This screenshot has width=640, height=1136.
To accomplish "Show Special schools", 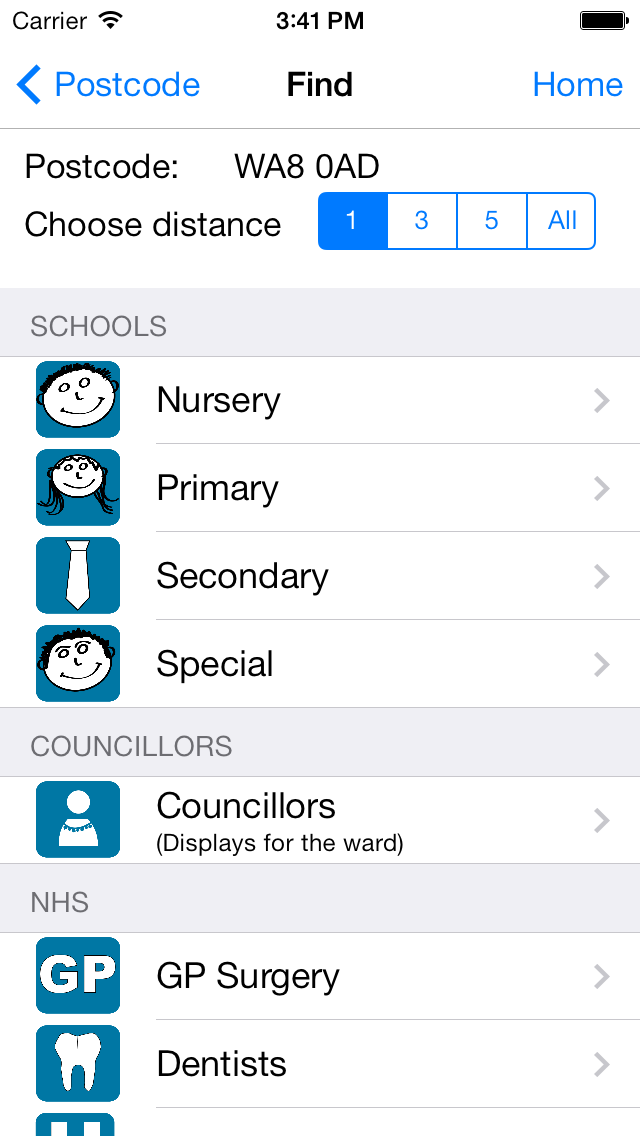I will click(320, 664).
